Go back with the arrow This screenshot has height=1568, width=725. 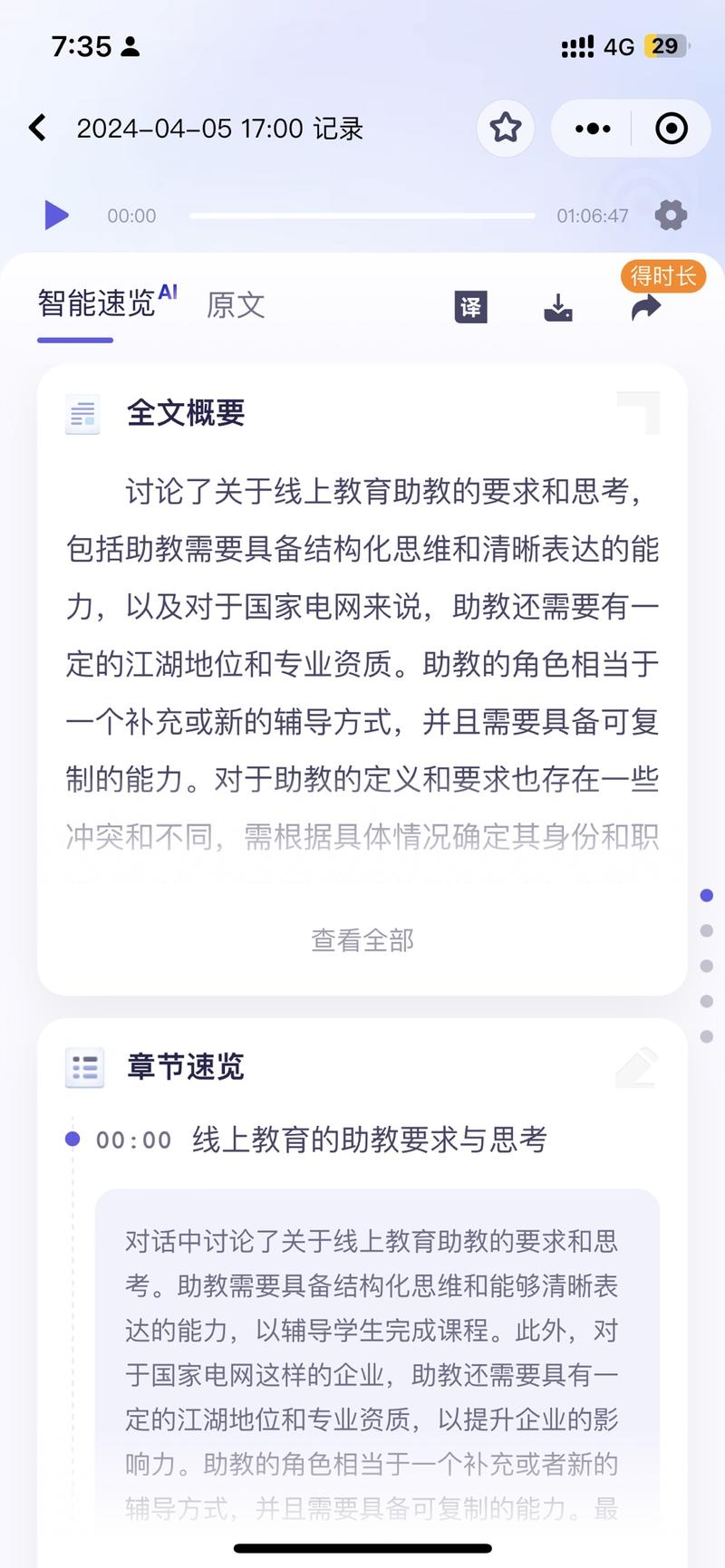36,128
